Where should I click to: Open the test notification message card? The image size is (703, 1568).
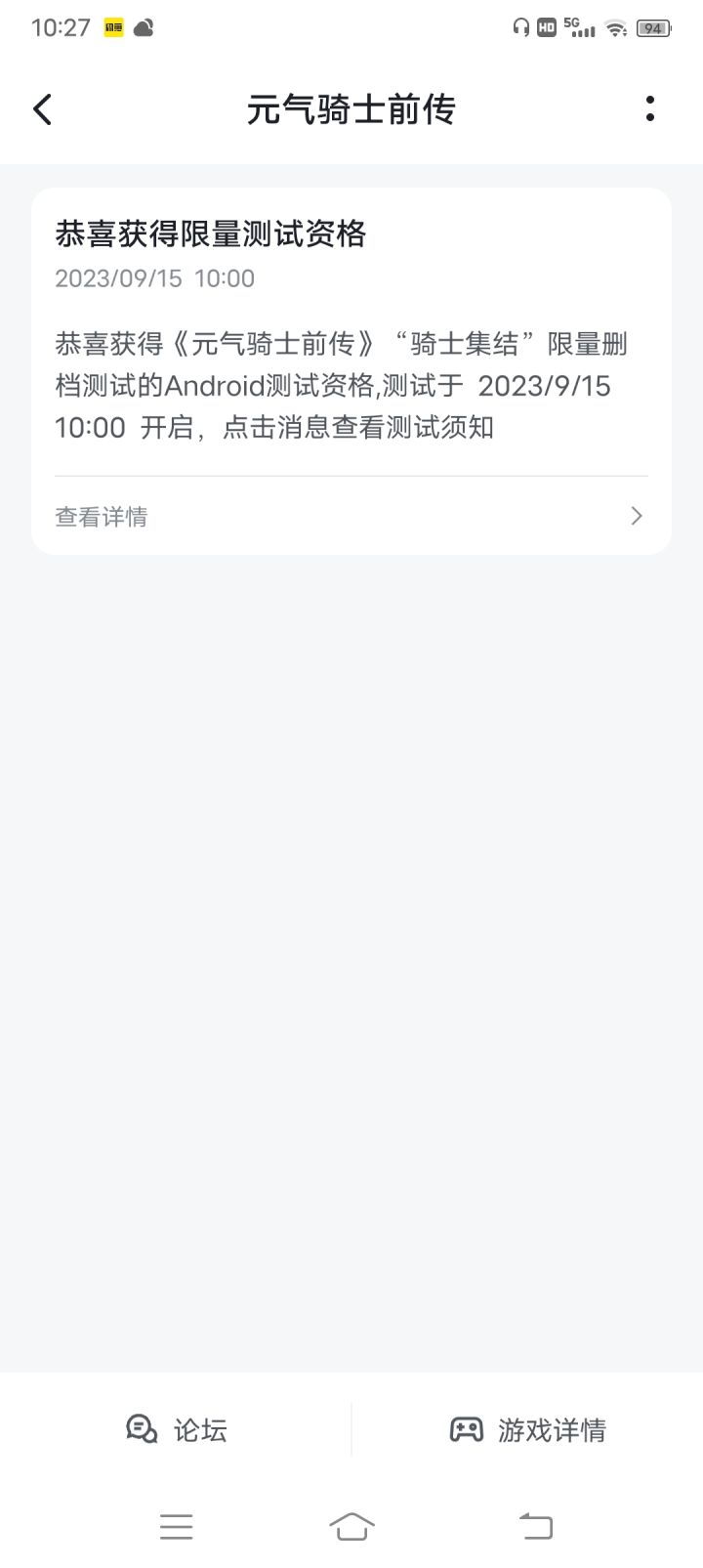point(351,371)
